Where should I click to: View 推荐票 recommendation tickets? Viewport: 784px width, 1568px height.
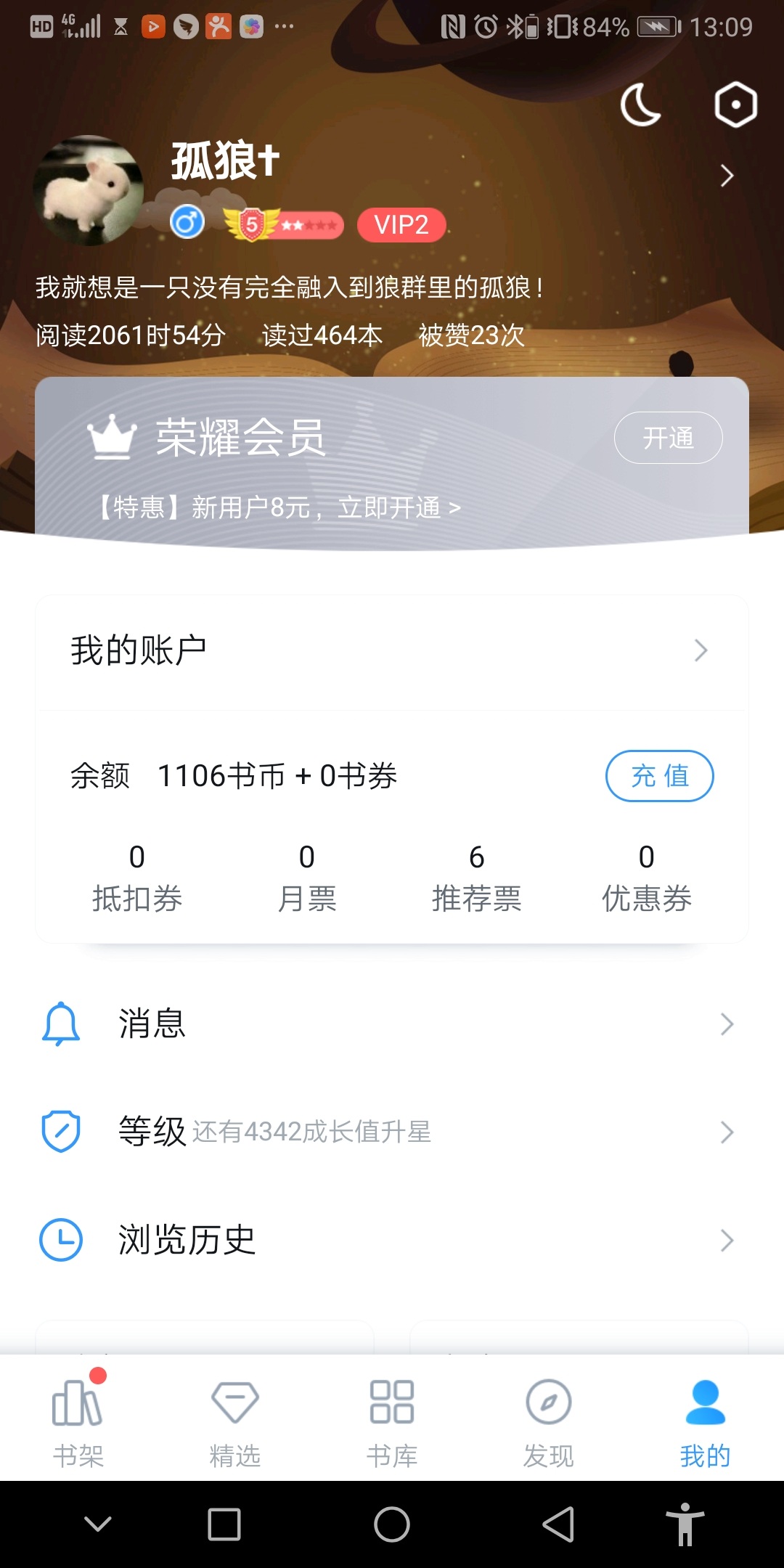click(477, 878)
